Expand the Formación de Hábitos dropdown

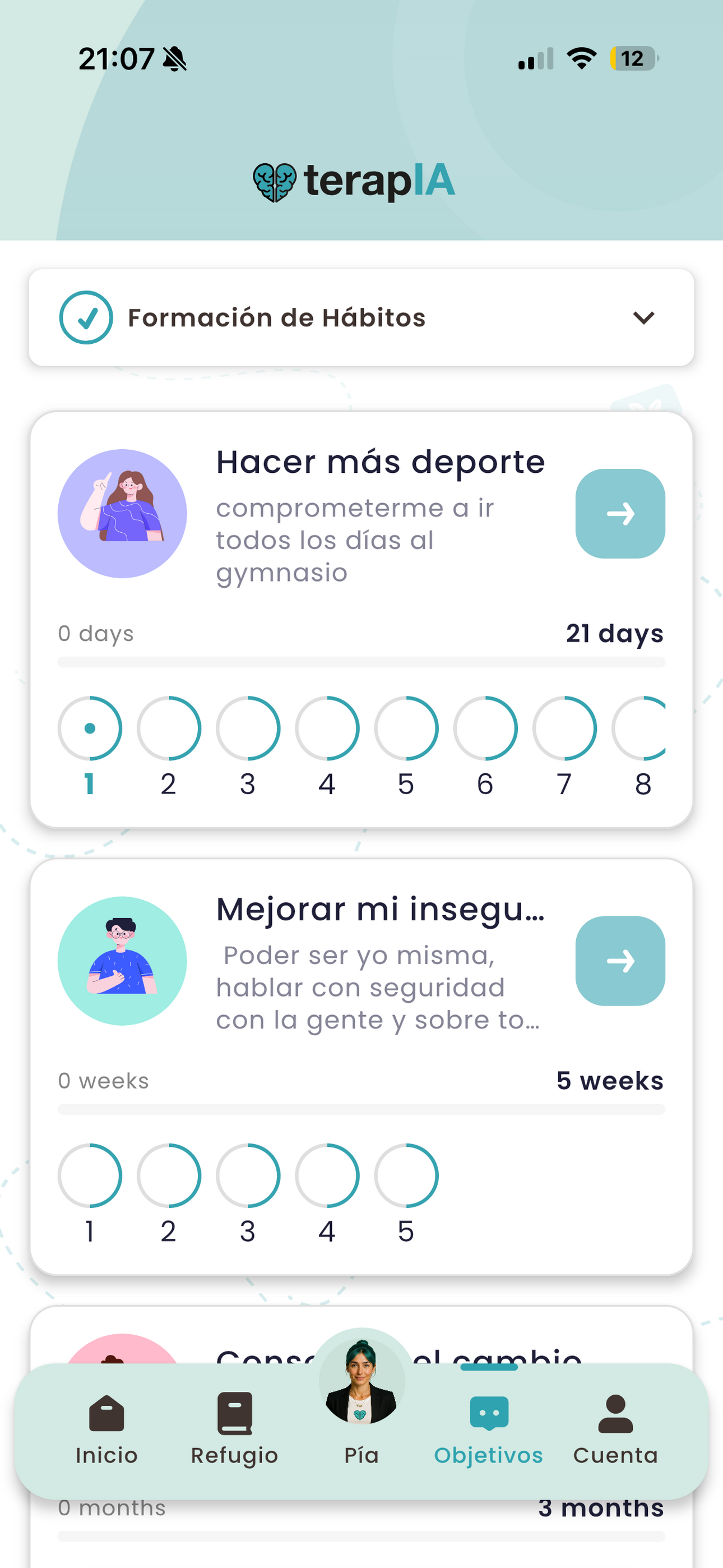361,318
